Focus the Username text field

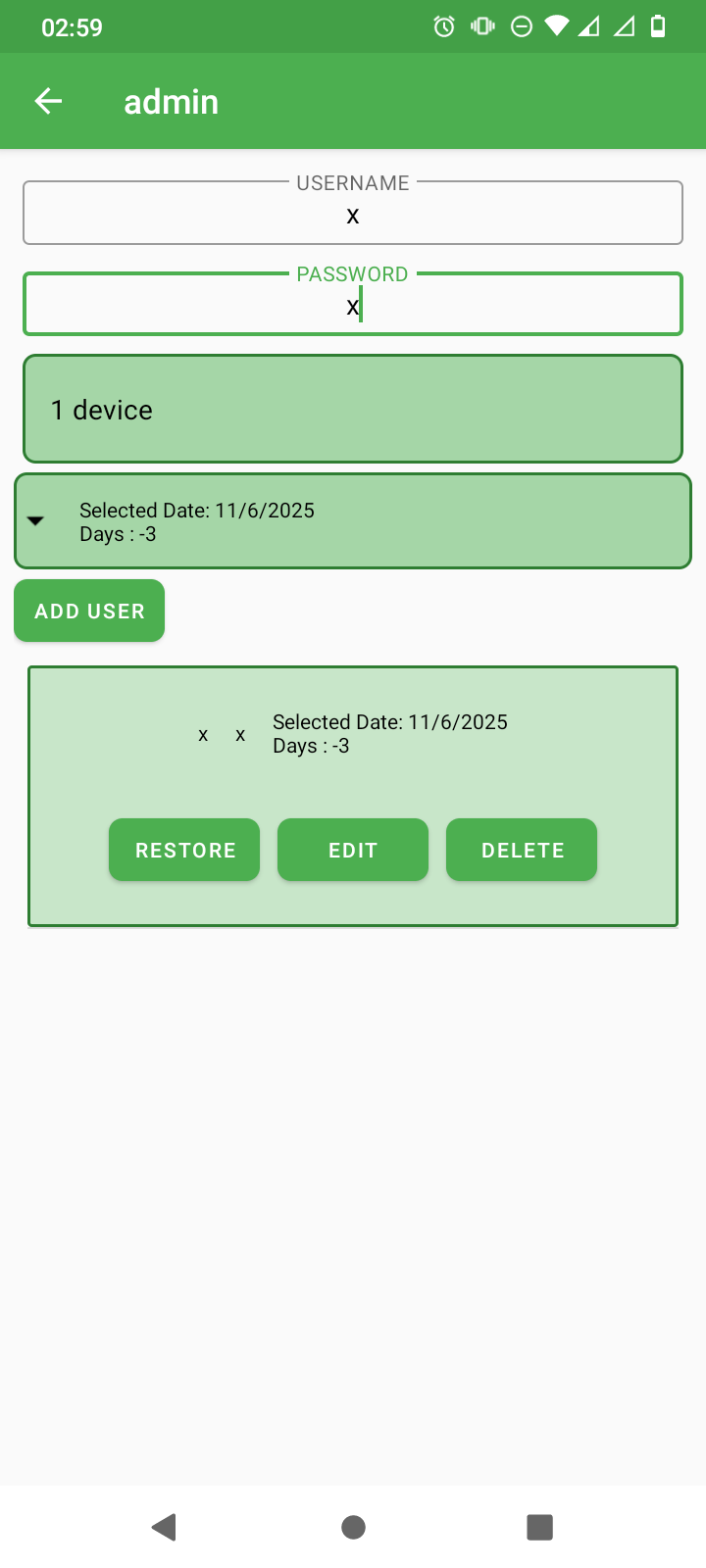pyautogui.click(x=353, y=213)
